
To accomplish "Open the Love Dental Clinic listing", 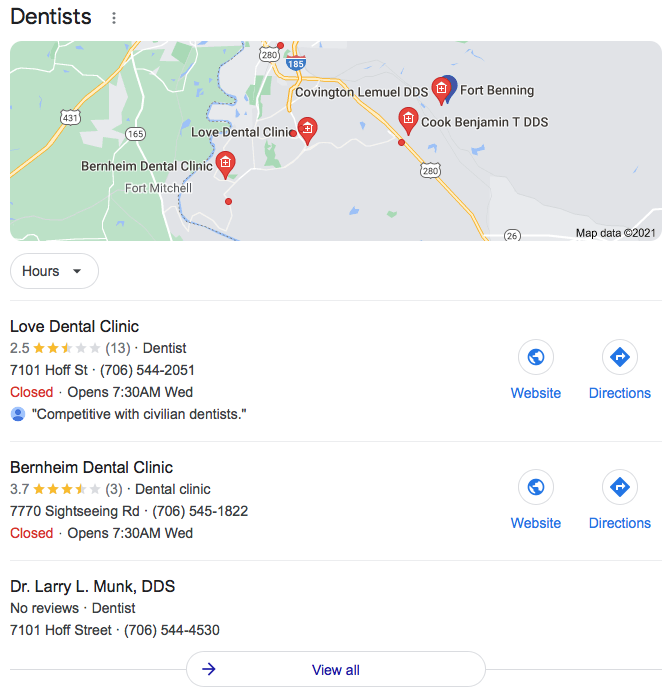I will [74, 326].
